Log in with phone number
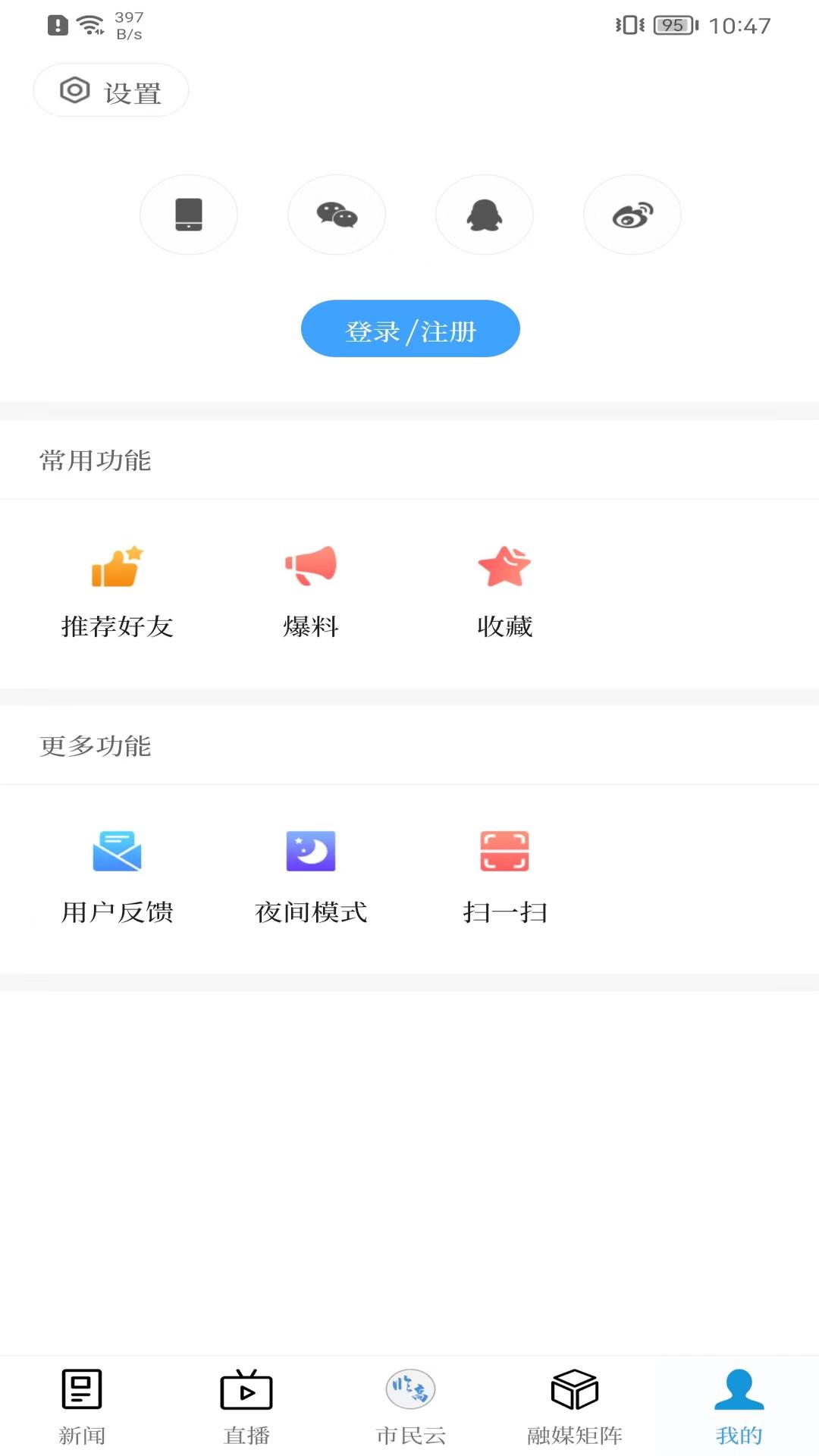The height and width of the screenshot is (1456, 819). click(189, 214)
